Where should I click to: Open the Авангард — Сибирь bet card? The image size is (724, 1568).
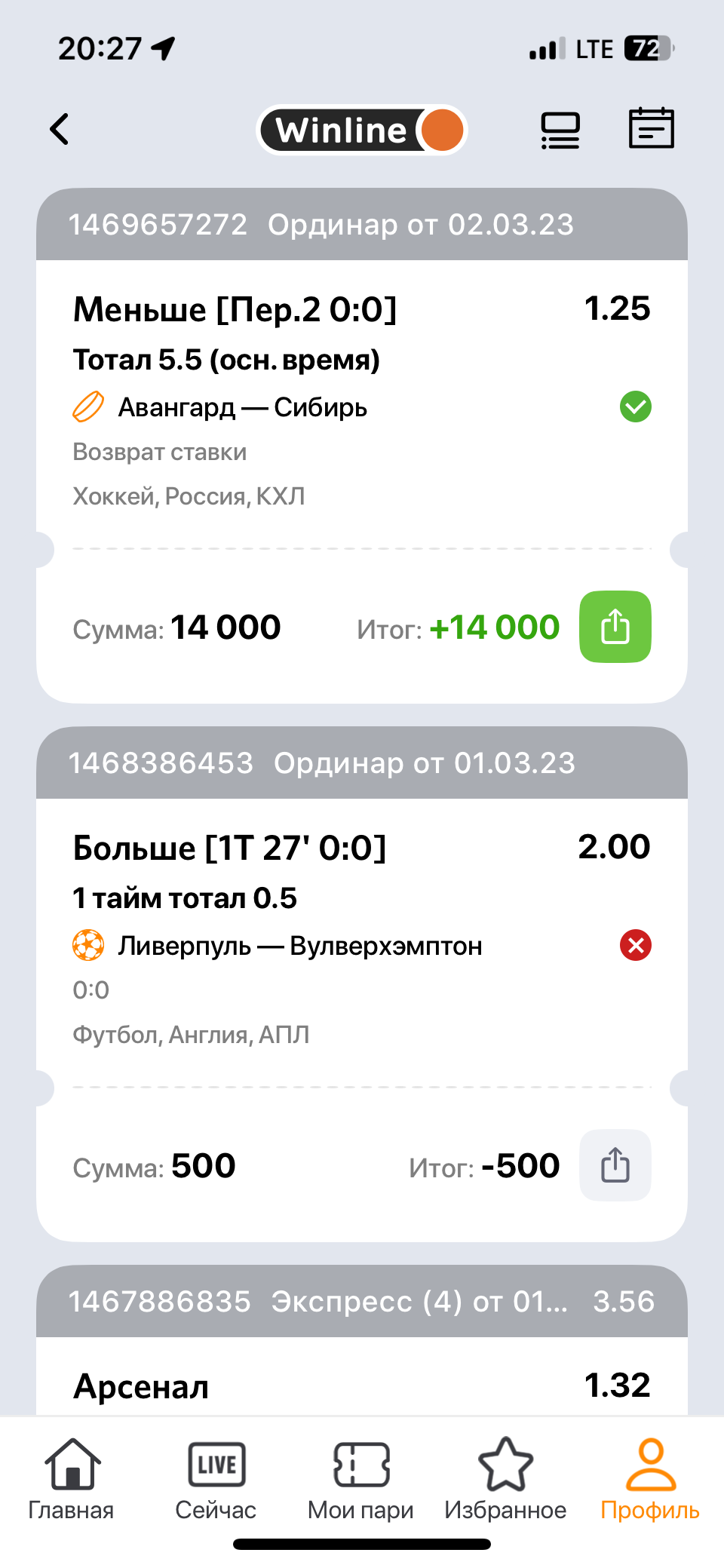(x=302, y=407)
